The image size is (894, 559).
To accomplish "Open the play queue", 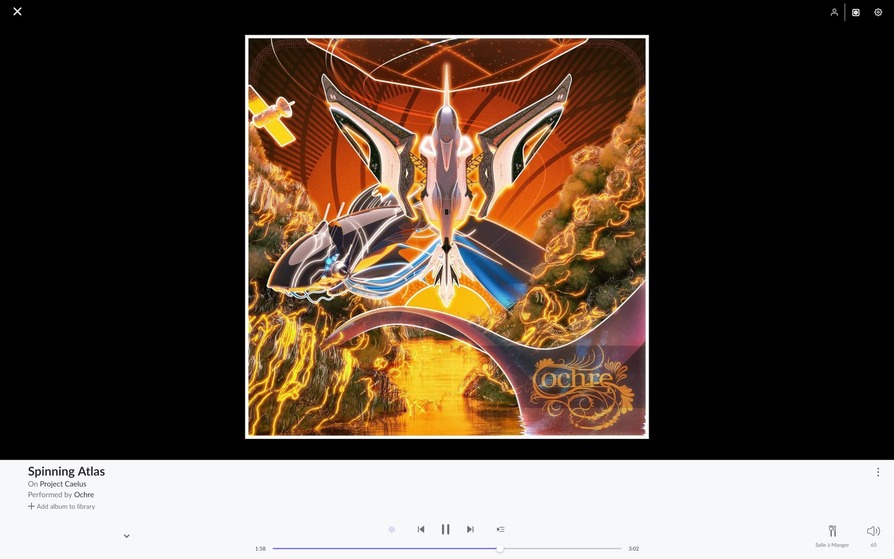I will click(x=500, y=529).
